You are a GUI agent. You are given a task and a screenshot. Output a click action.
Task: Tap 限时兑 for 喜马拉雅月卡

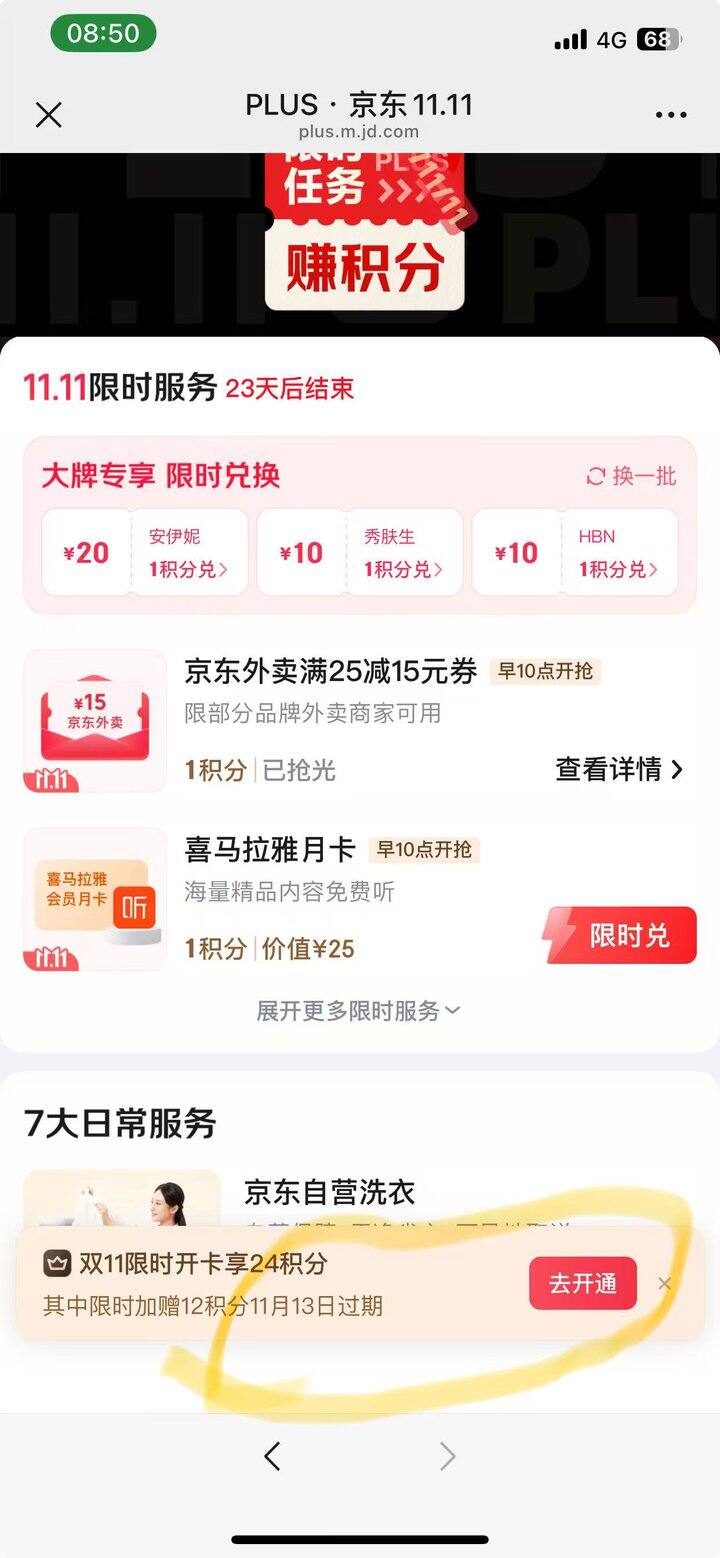click(621, 936)
